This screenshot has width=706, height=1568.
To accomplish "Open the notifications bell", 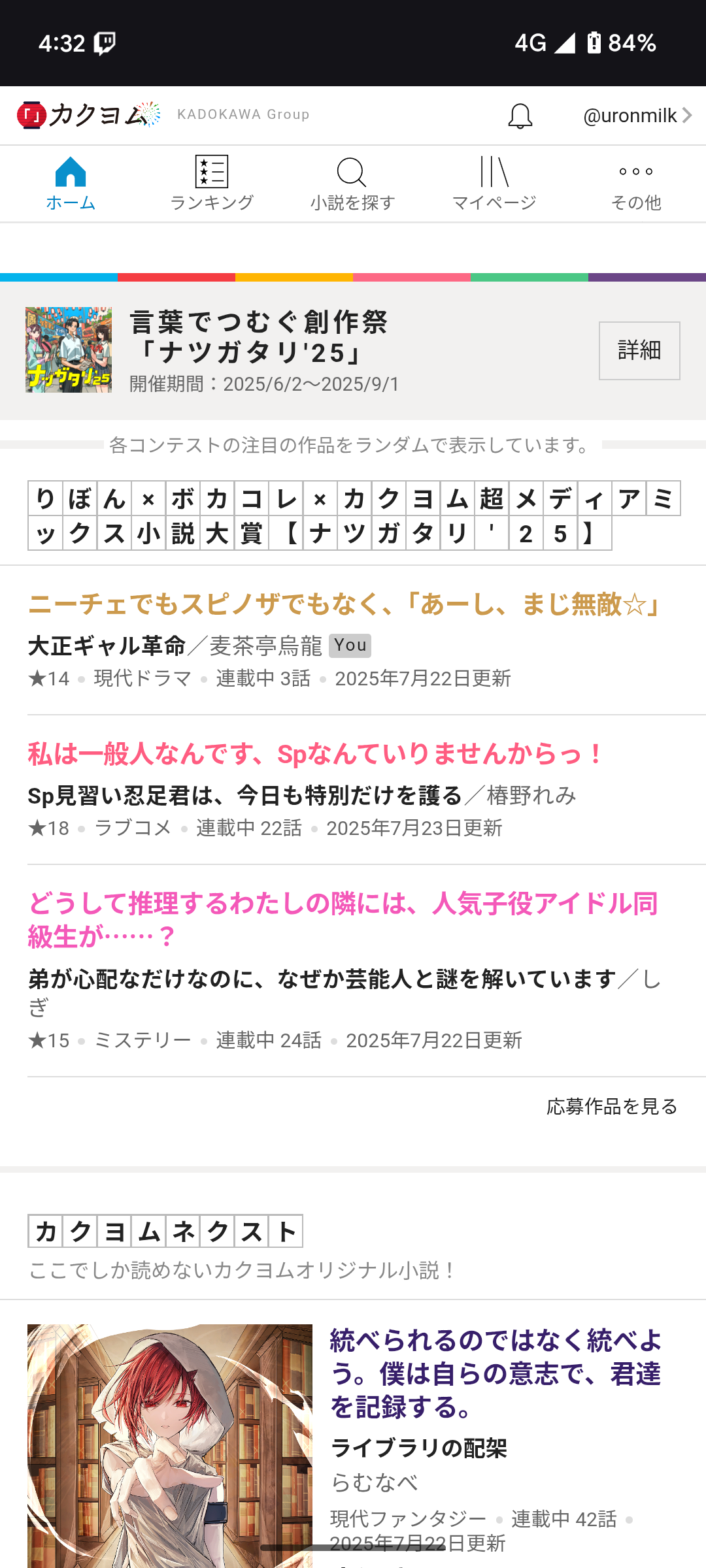I will 520,116.
